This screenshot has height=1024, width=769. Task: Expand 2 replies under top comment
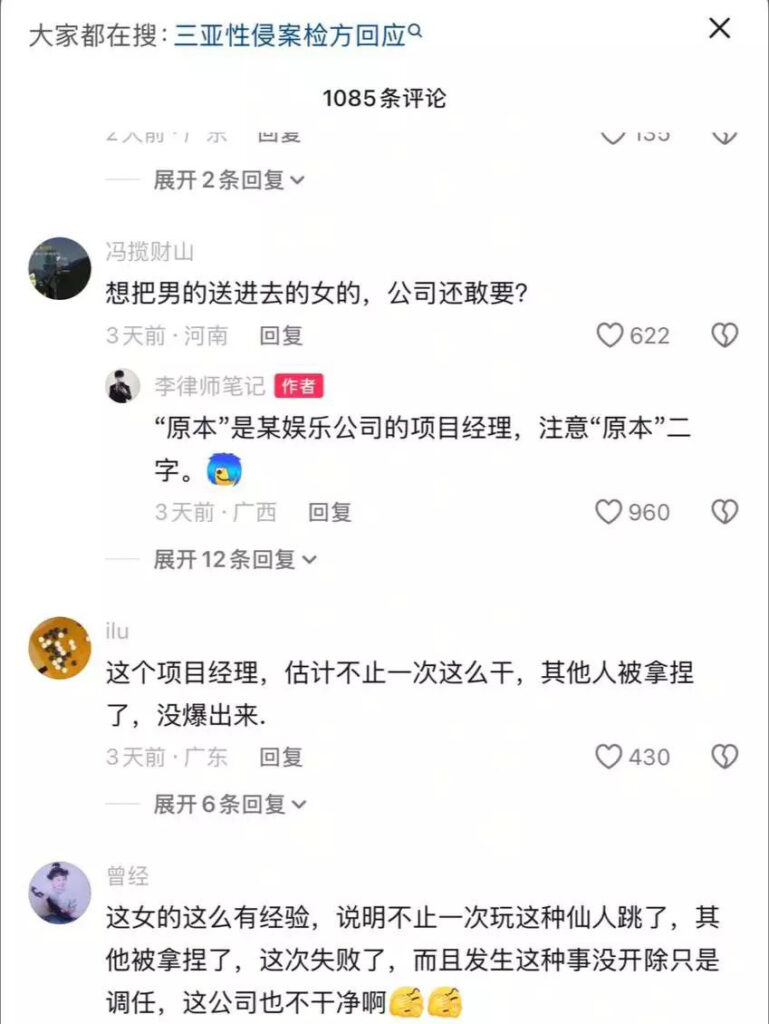tap(228, 180)
